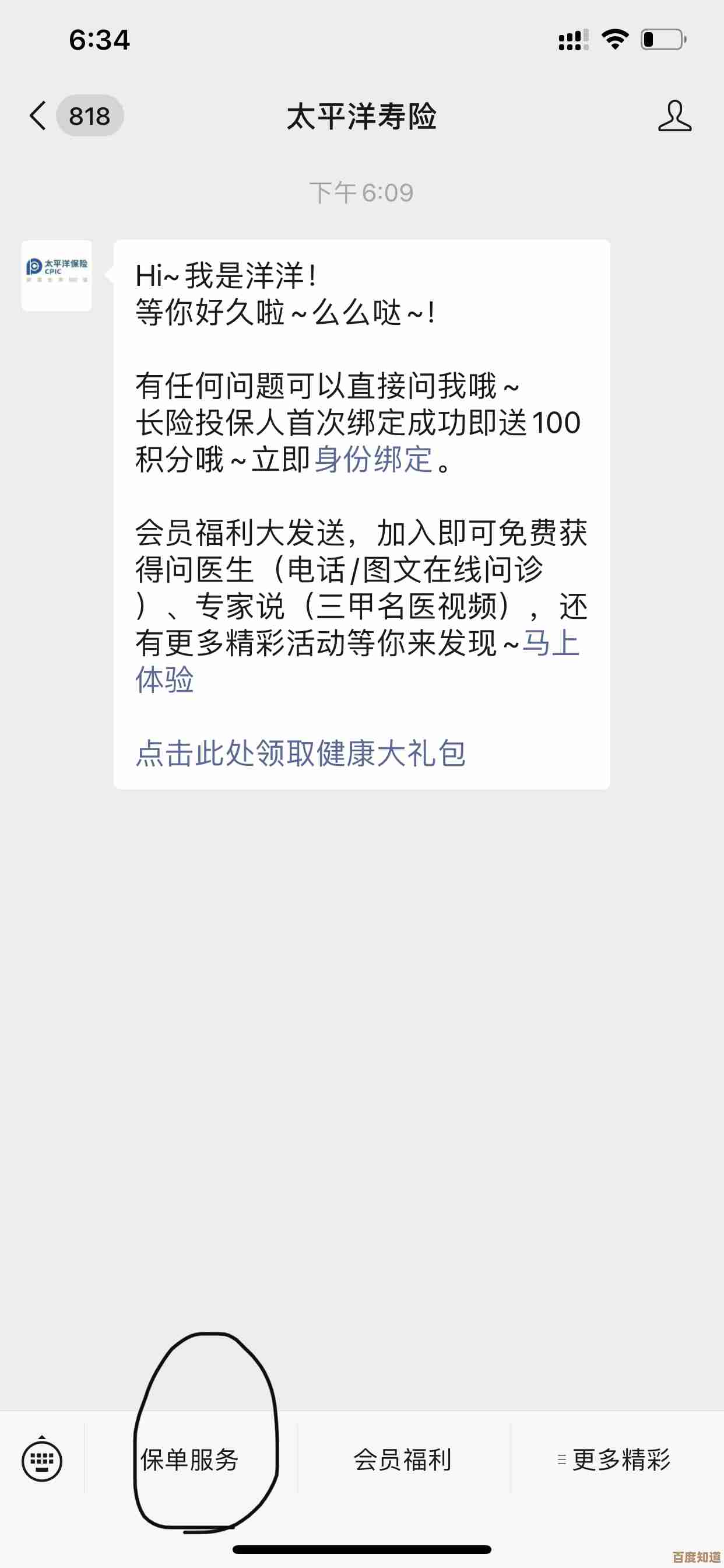Screen dimensions: 724x1568
Task: Open 点击此处领取健康大礼包 link
Action: [x=301, y=754]
